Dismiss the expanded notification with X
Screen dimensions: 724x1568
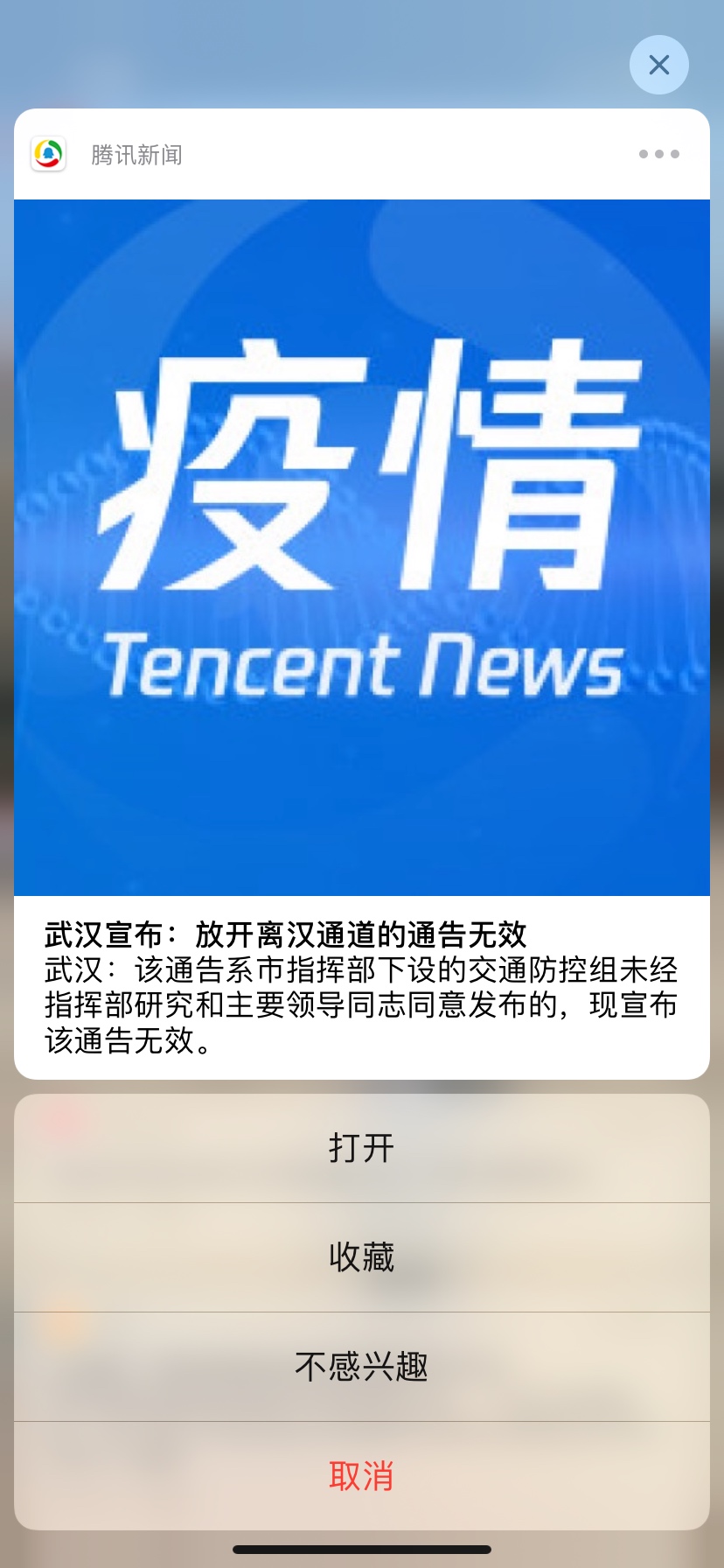click(x=658, y=65)
